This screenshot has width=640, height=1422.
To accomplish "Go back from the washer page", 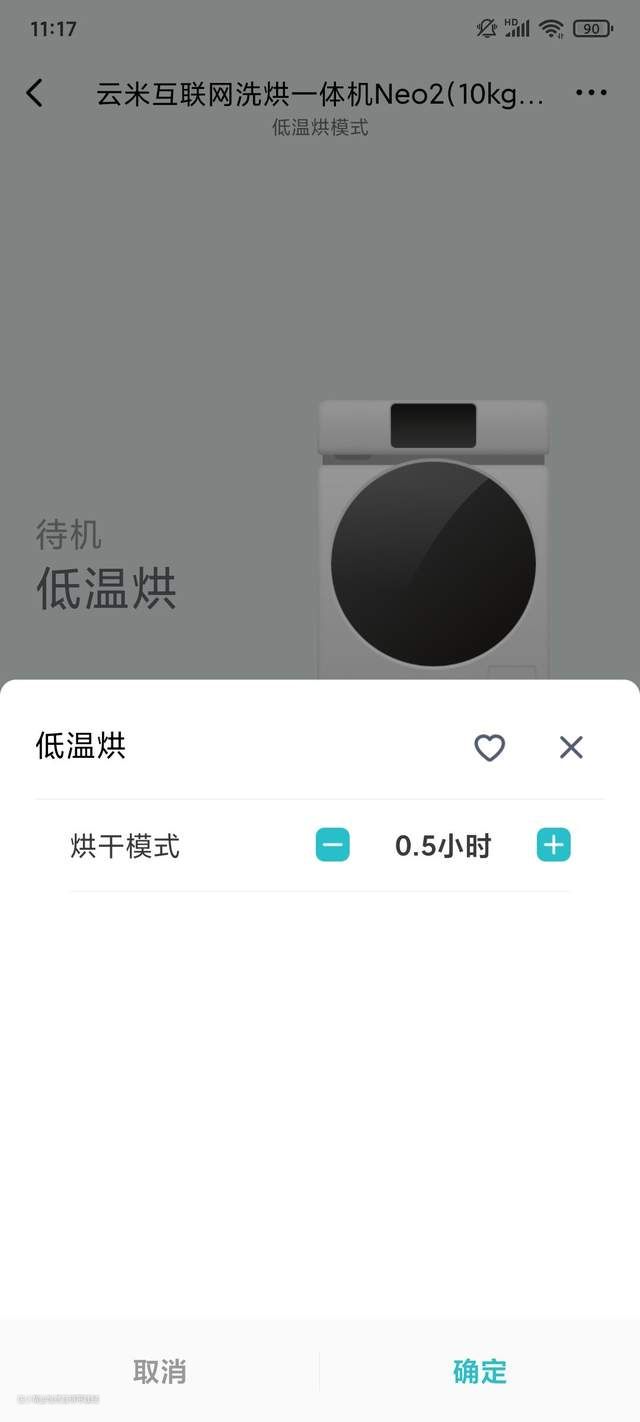I will tap(35, 93).
